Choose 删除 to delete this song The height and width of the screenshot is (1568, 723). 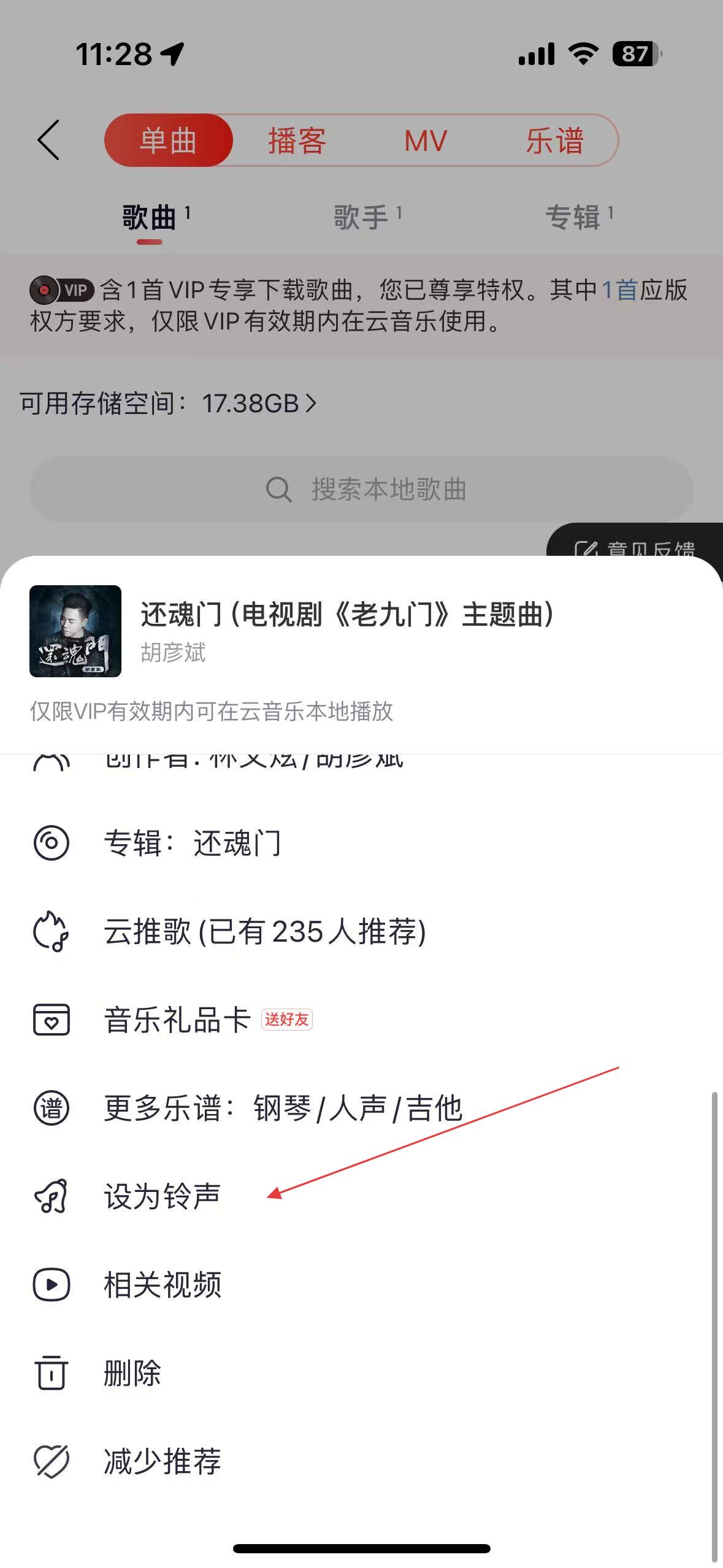(132, 1374)
